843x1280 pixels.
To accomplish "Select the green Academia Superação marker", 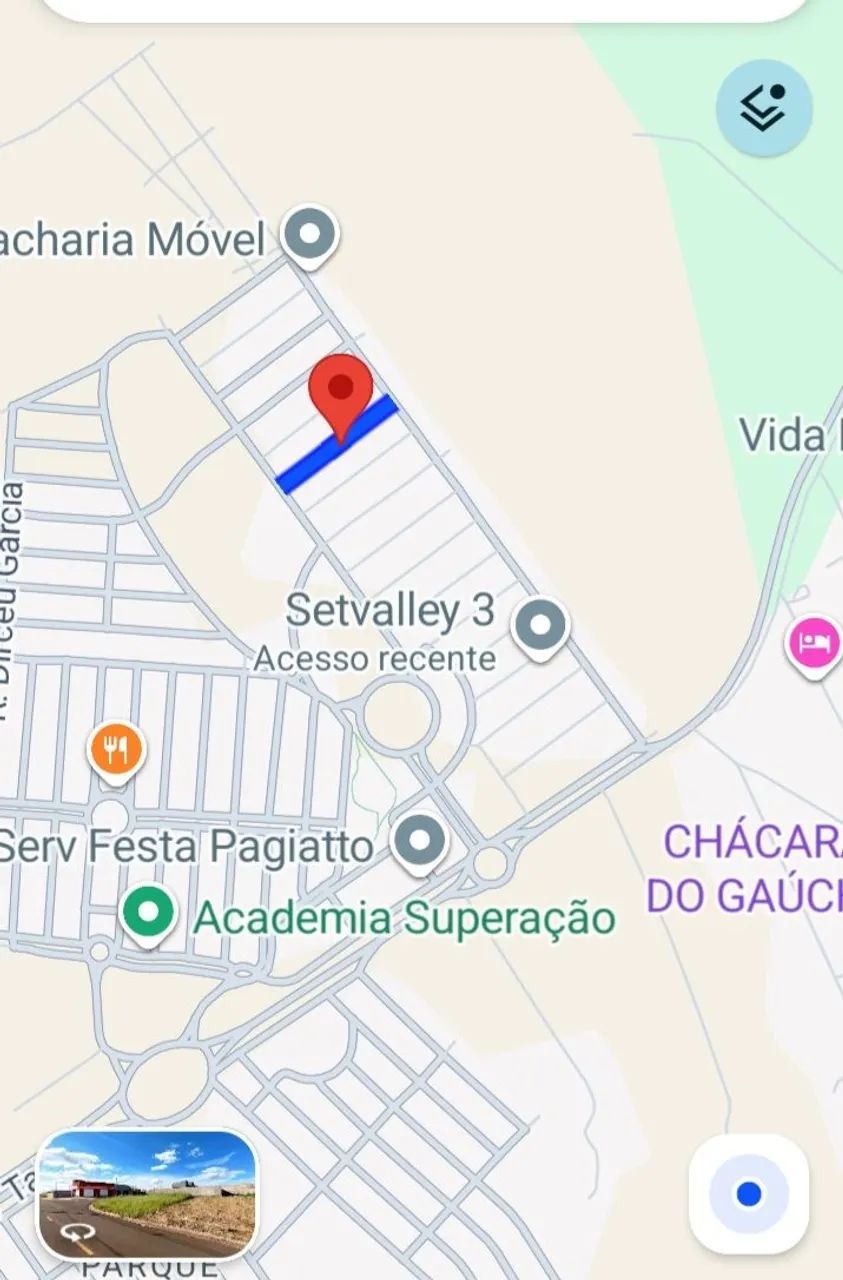I will click(x=150, y=911).
